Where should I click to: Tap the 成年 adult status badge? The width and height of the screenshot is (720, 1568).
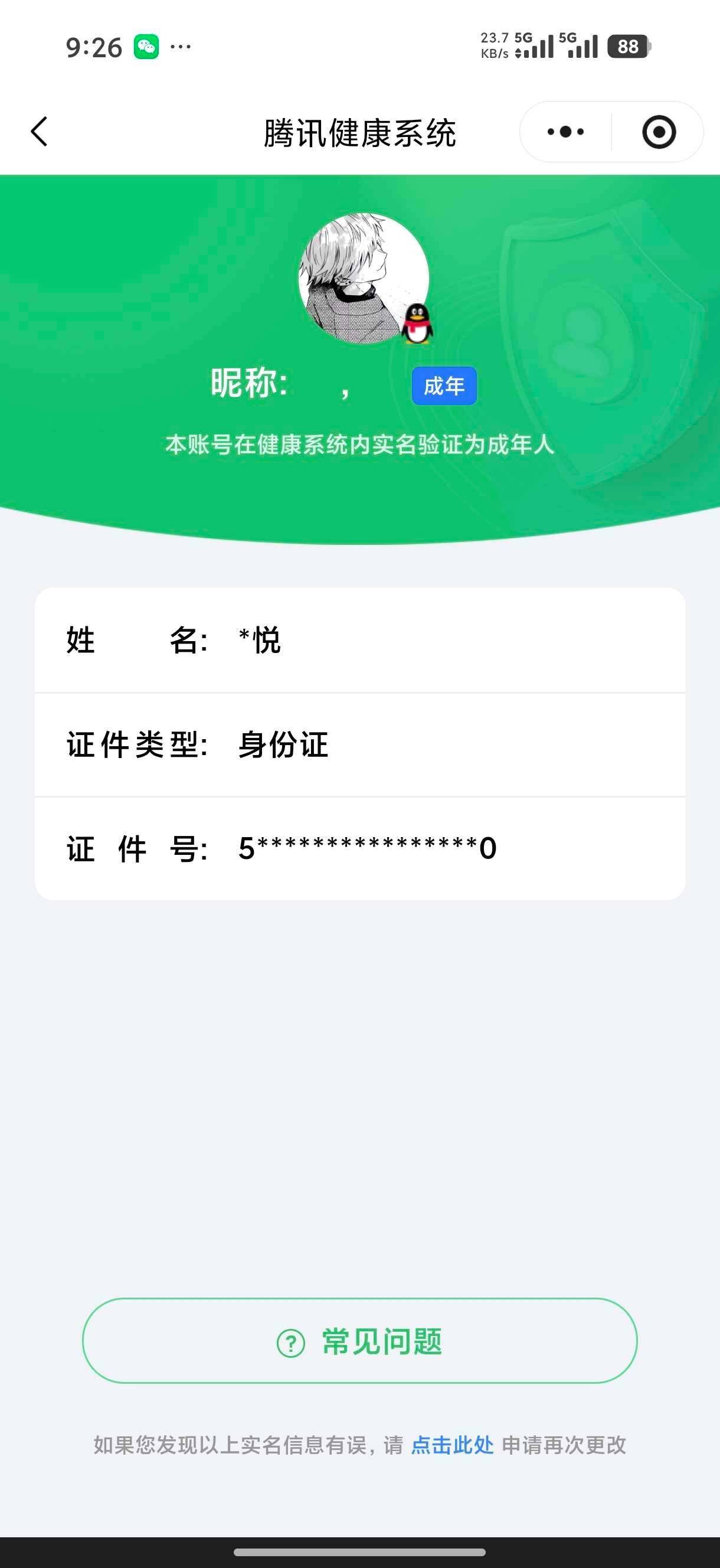click(444, 385)
